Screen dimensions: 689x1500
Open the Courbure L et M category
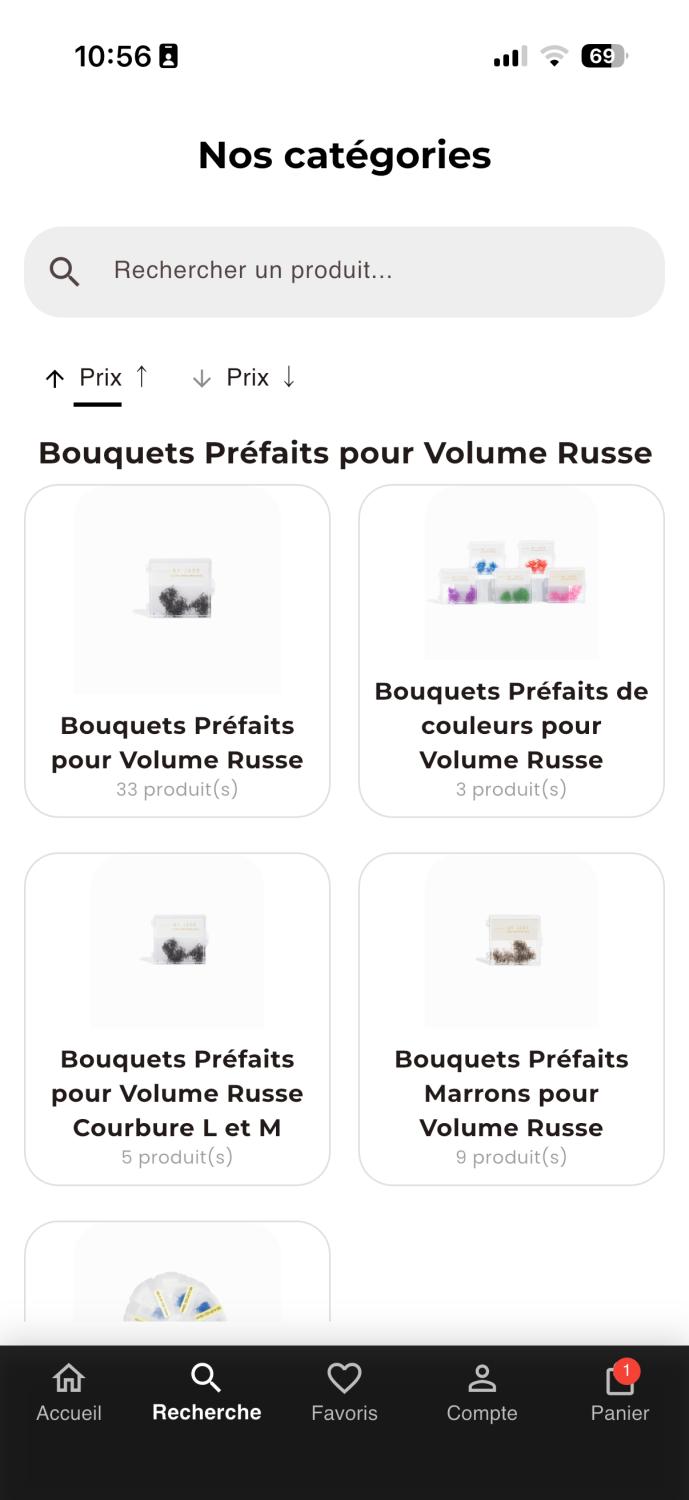pos(177,1018)
